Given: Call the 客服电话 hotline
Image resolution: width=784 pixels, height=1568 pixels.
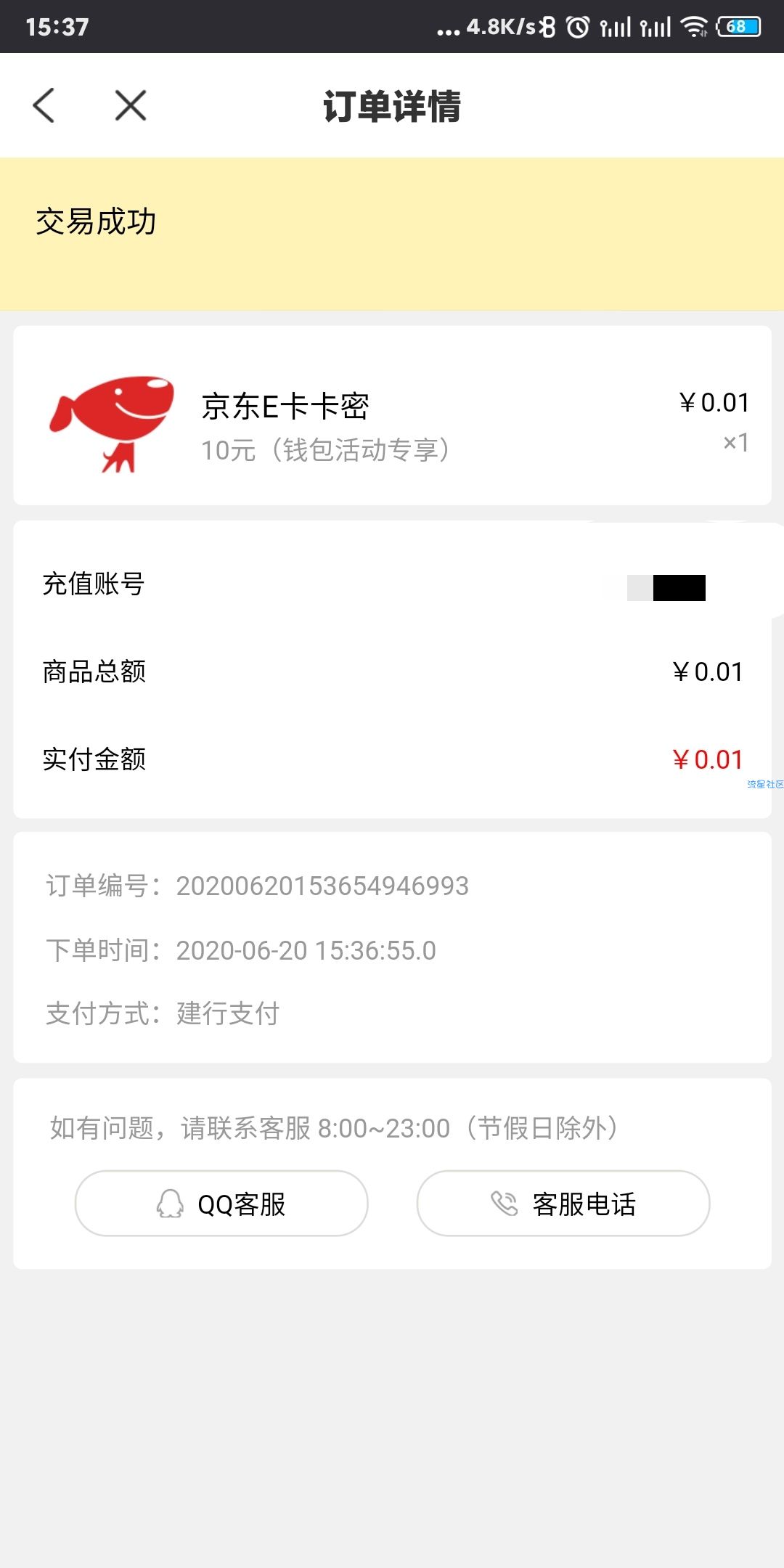Looking at the screenshot, I should coord(563,1203).
